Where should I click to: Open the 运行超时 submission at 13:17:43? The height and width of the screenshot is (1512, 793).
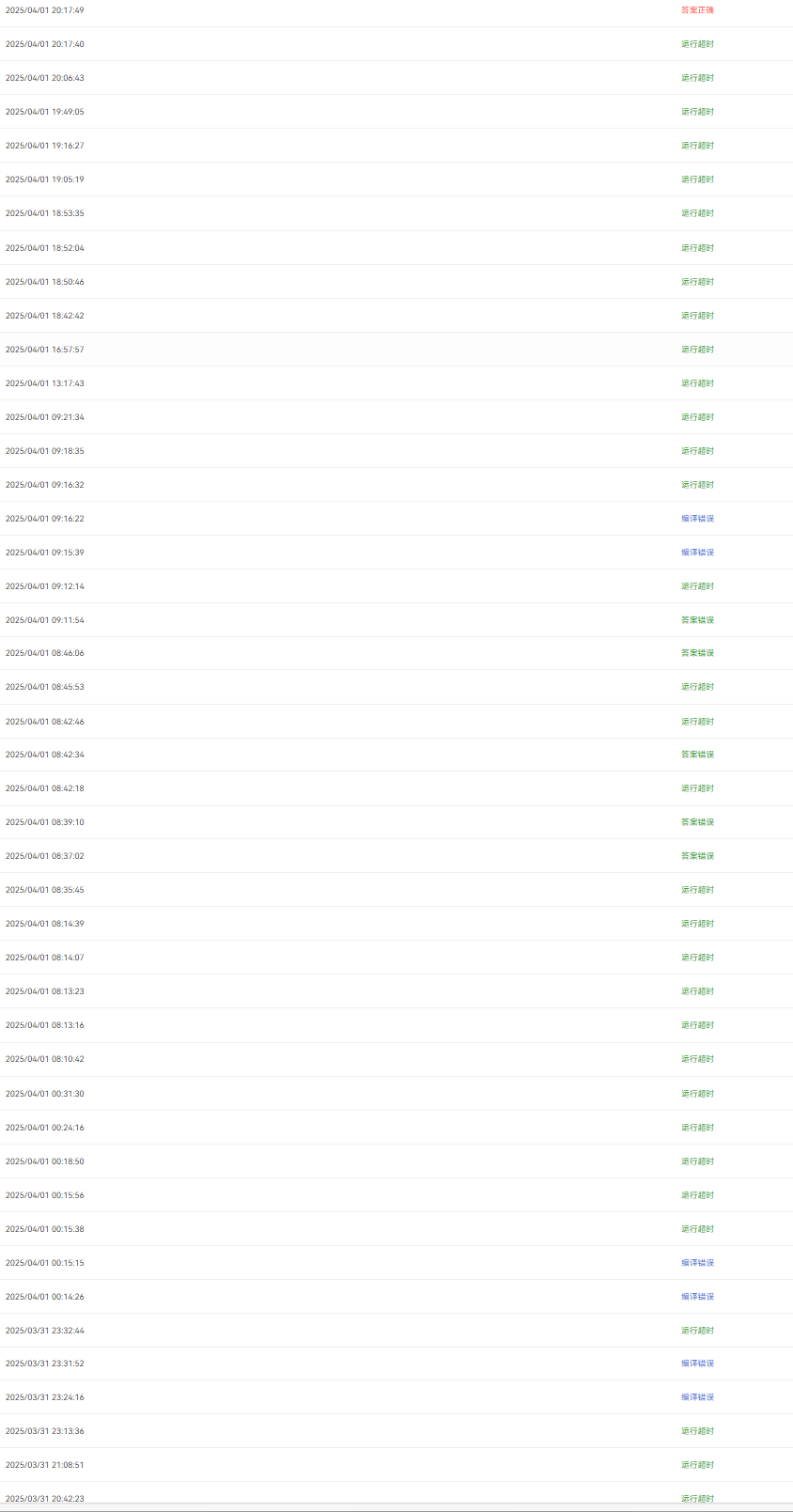point(697,383)
